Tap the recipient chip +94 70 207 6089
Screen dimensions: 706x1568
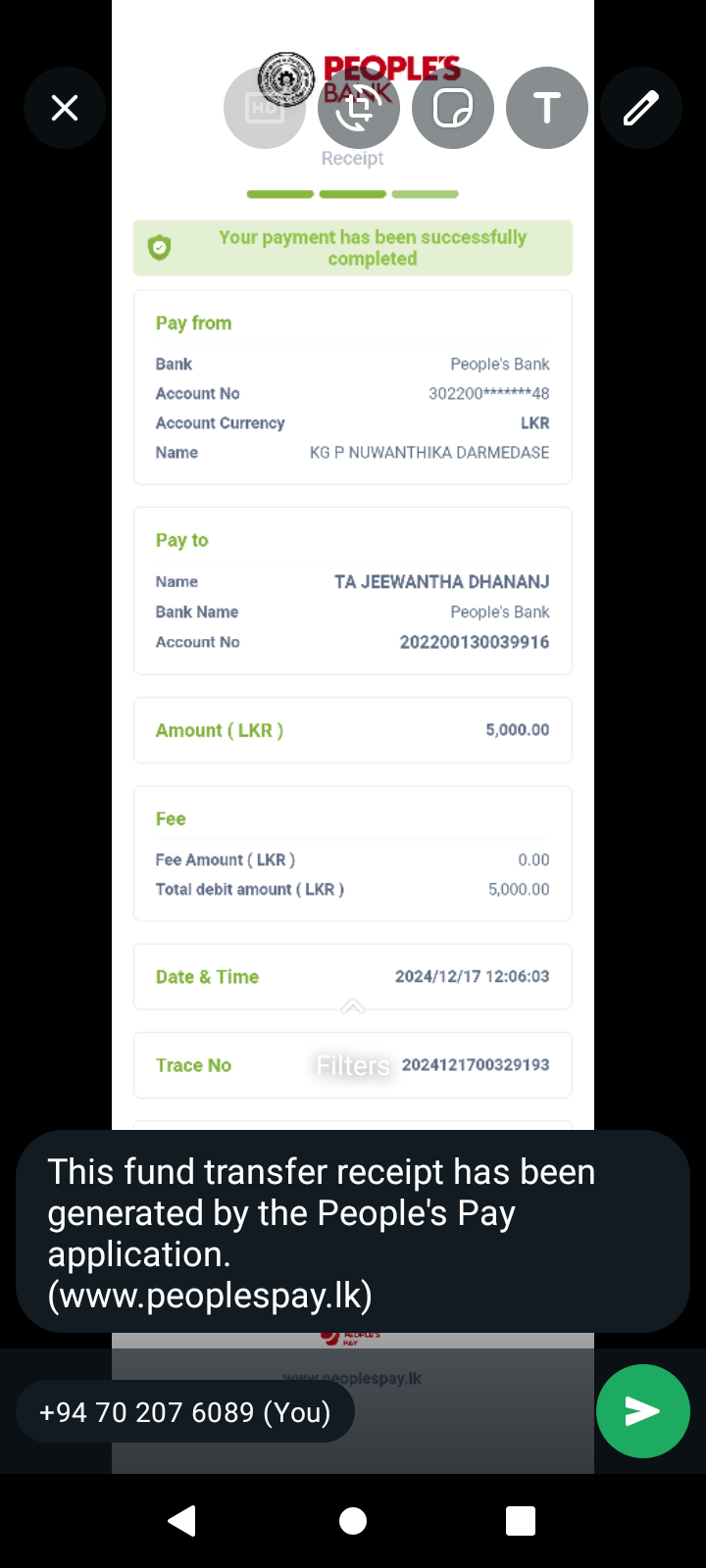click(x=185, y=1412)
